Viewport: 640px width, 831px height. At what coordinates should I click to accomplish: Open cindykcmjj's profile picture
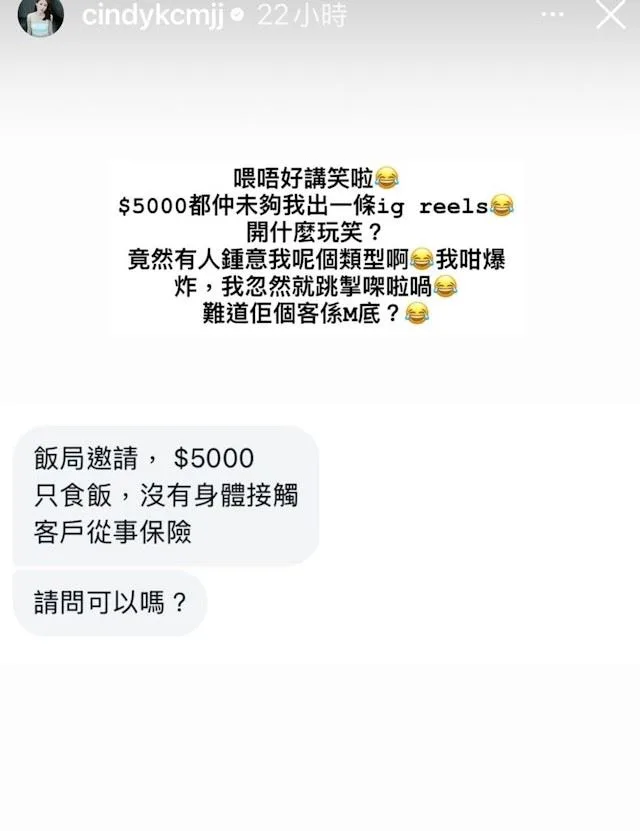(x=41, y=15)
